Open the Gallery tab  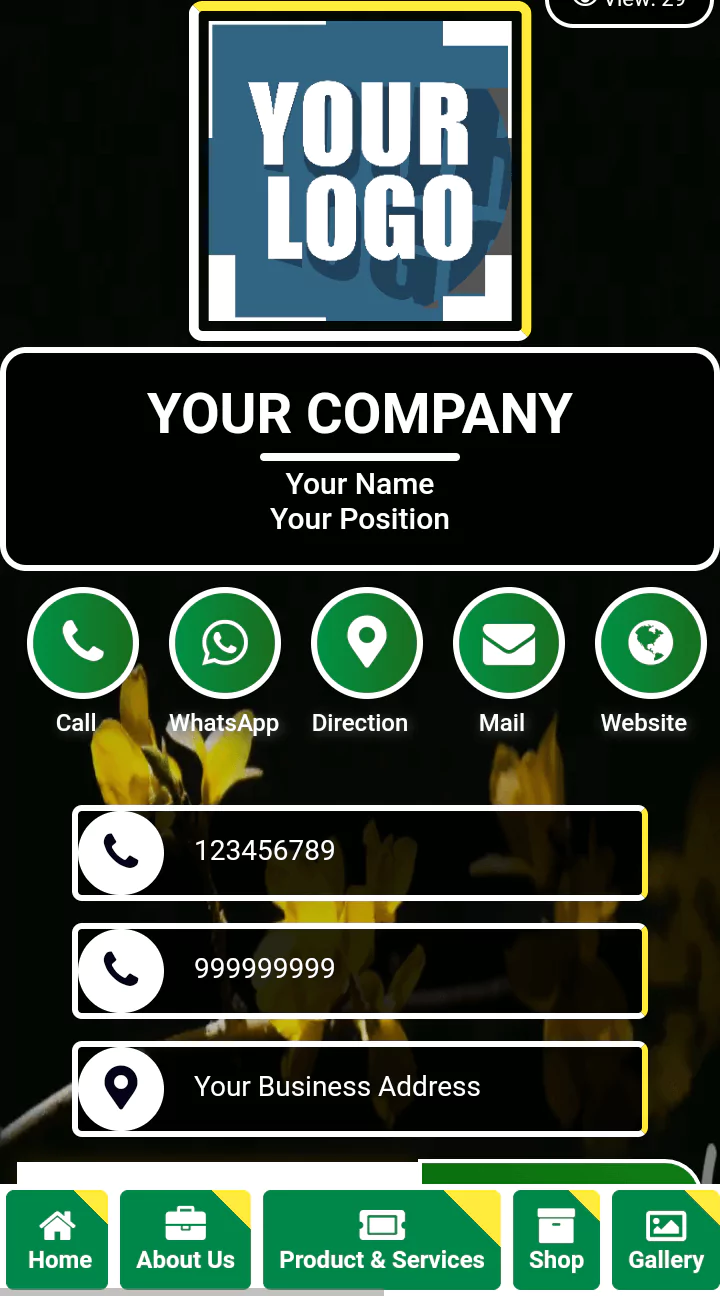coord(665,1240)
